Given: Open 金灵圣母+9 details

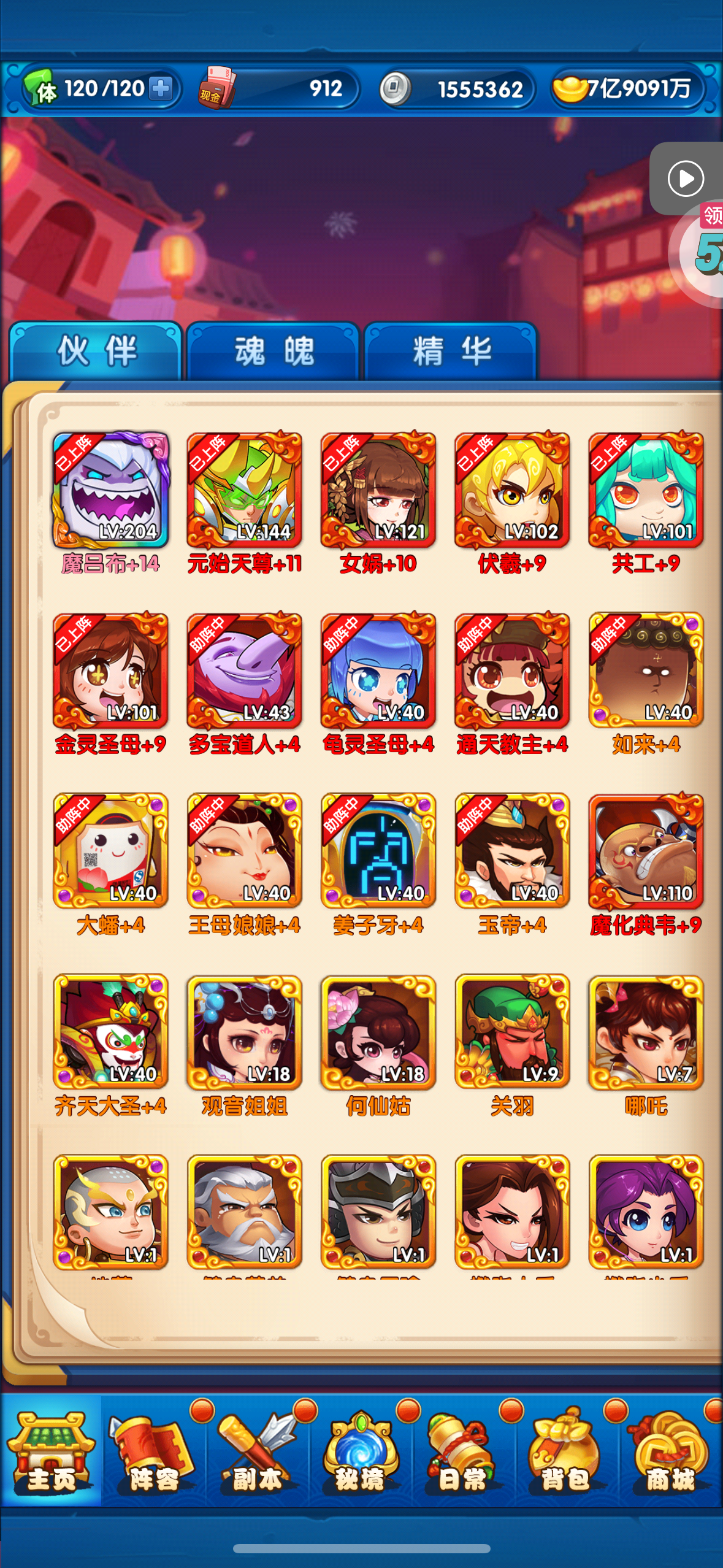Looking at the screenshot, I should pyautogui.click(x=110, y=671).
